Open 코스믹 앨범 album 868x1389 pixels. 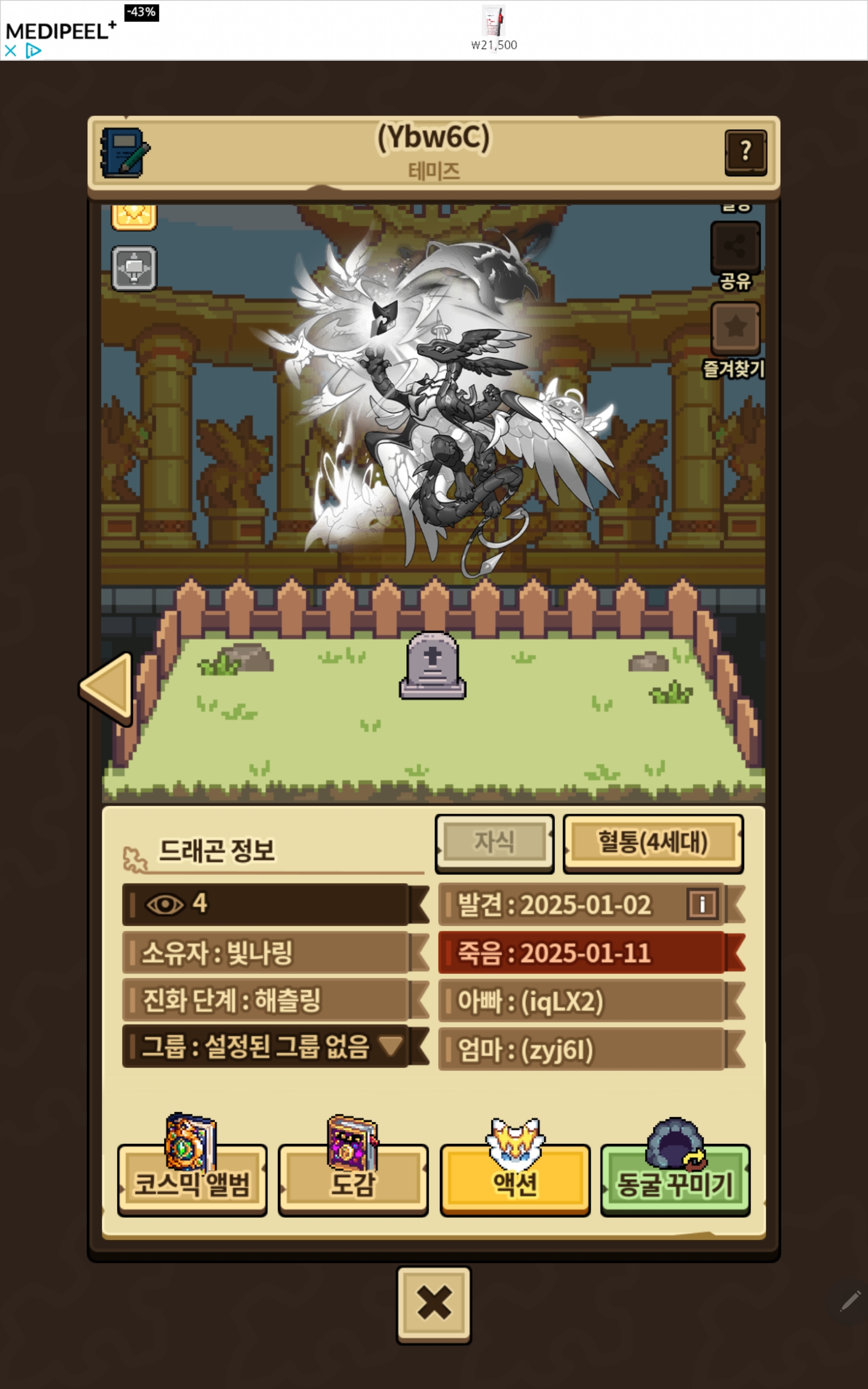pos(192,1178)
